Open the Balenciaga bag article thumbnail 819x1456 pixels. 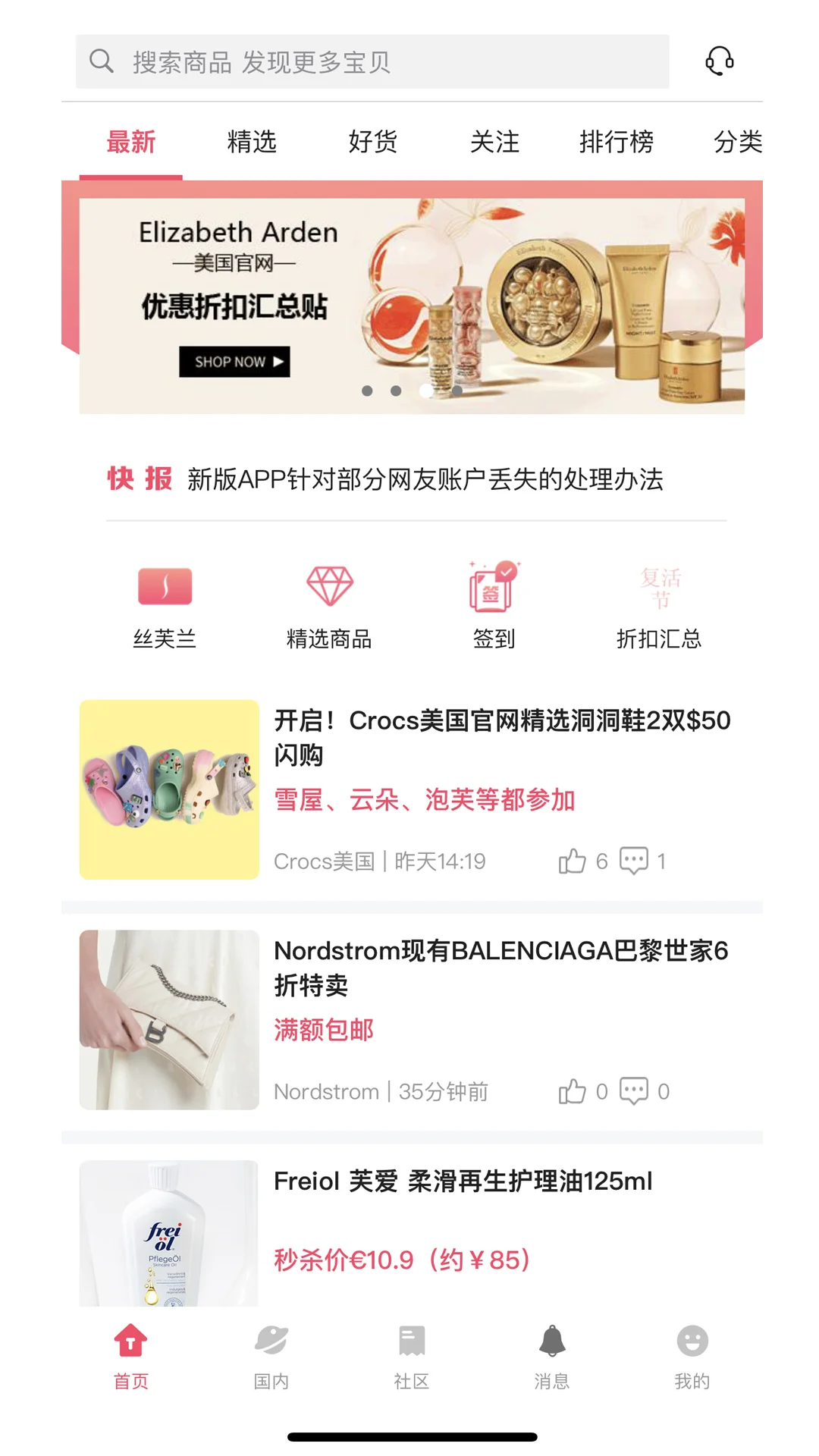pos(168,1020)
